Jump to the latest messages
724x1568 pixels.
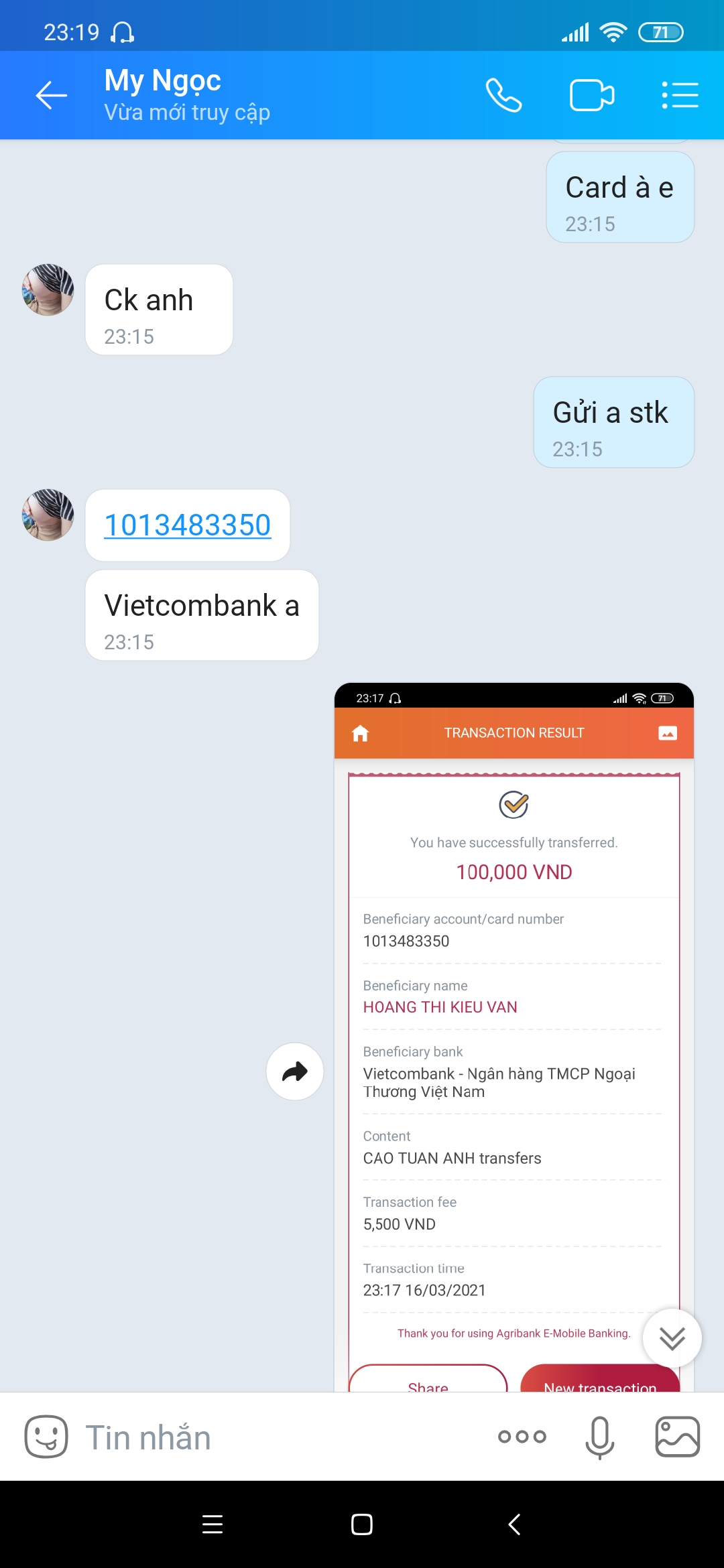[x=672, y=1338]
